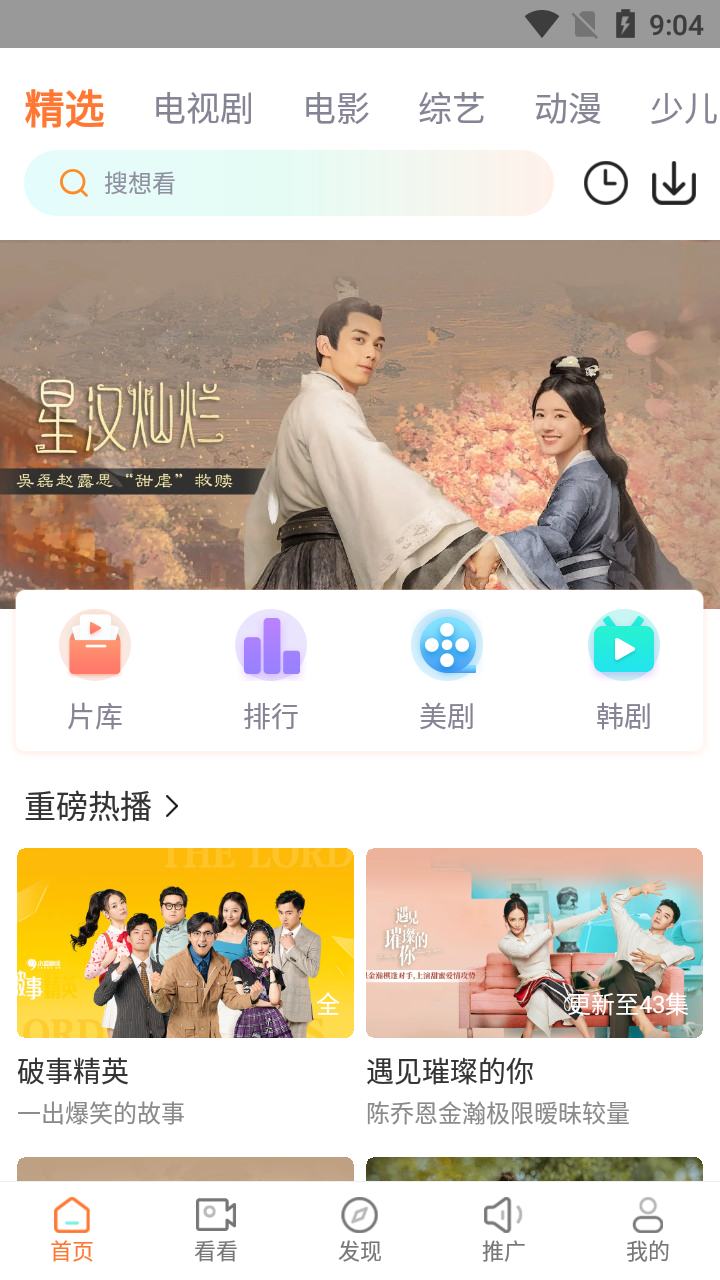Switch to the 电影 tab

[337, 109]
